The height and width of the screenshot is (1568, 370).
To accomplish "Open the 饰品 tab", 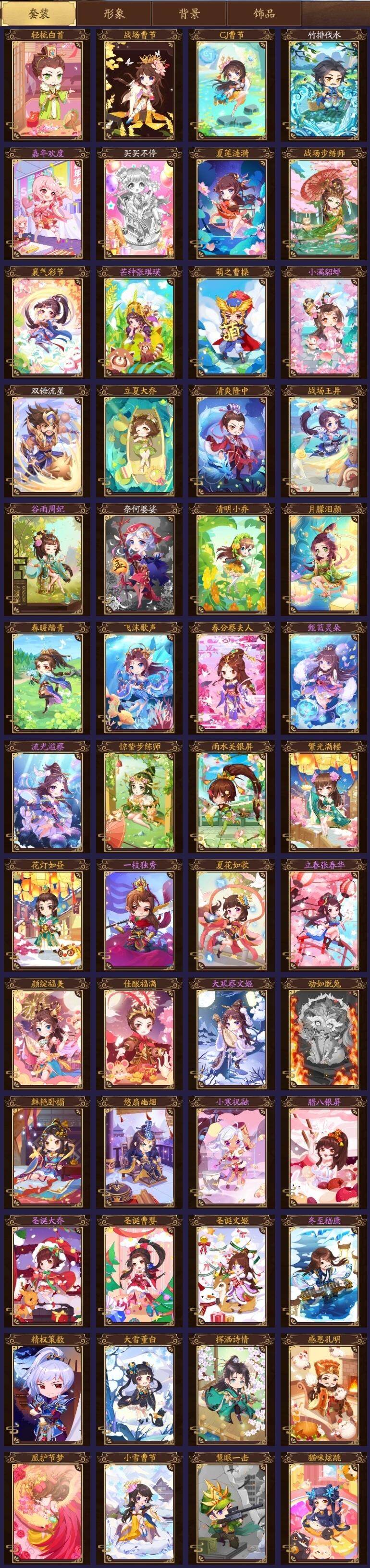I will tap(264, 13).
